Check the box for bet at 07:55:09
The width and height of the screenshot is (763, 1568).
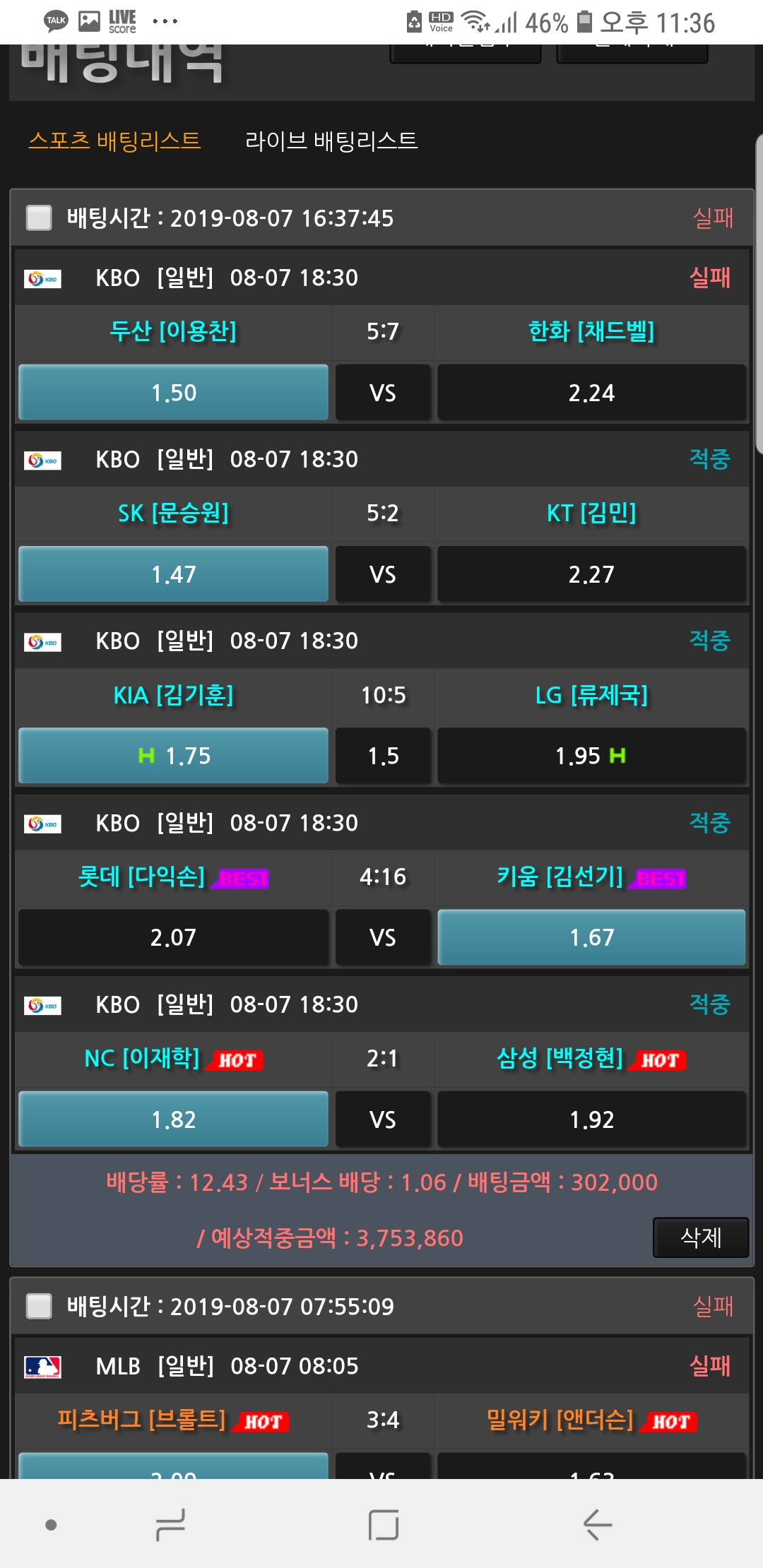pyautogui.click(x=39, y=1306)
